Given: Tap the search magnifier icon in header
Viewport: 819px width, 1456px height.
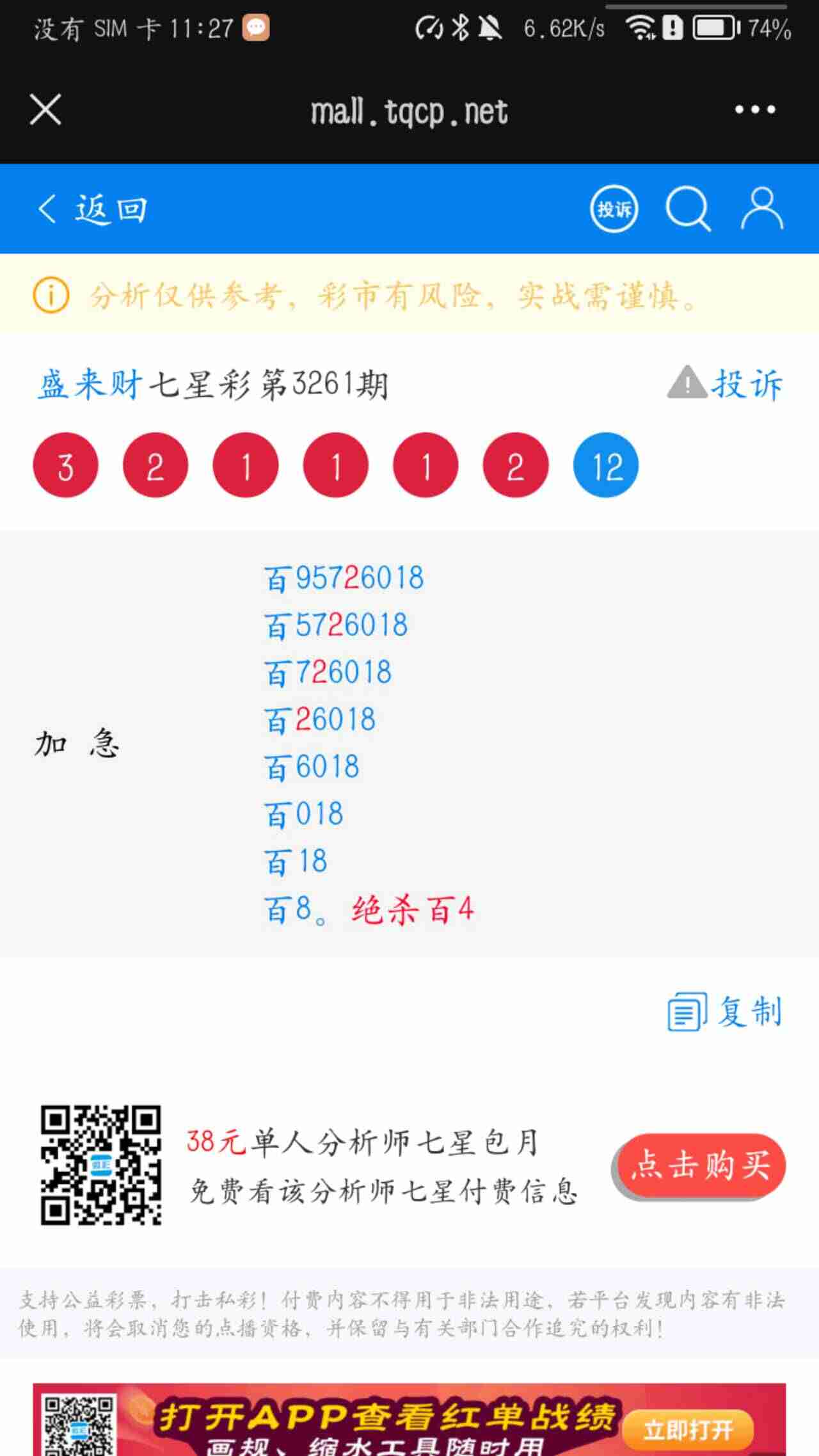Looking at the screenshot, I should pyautogui.click(x=686, y=208).
